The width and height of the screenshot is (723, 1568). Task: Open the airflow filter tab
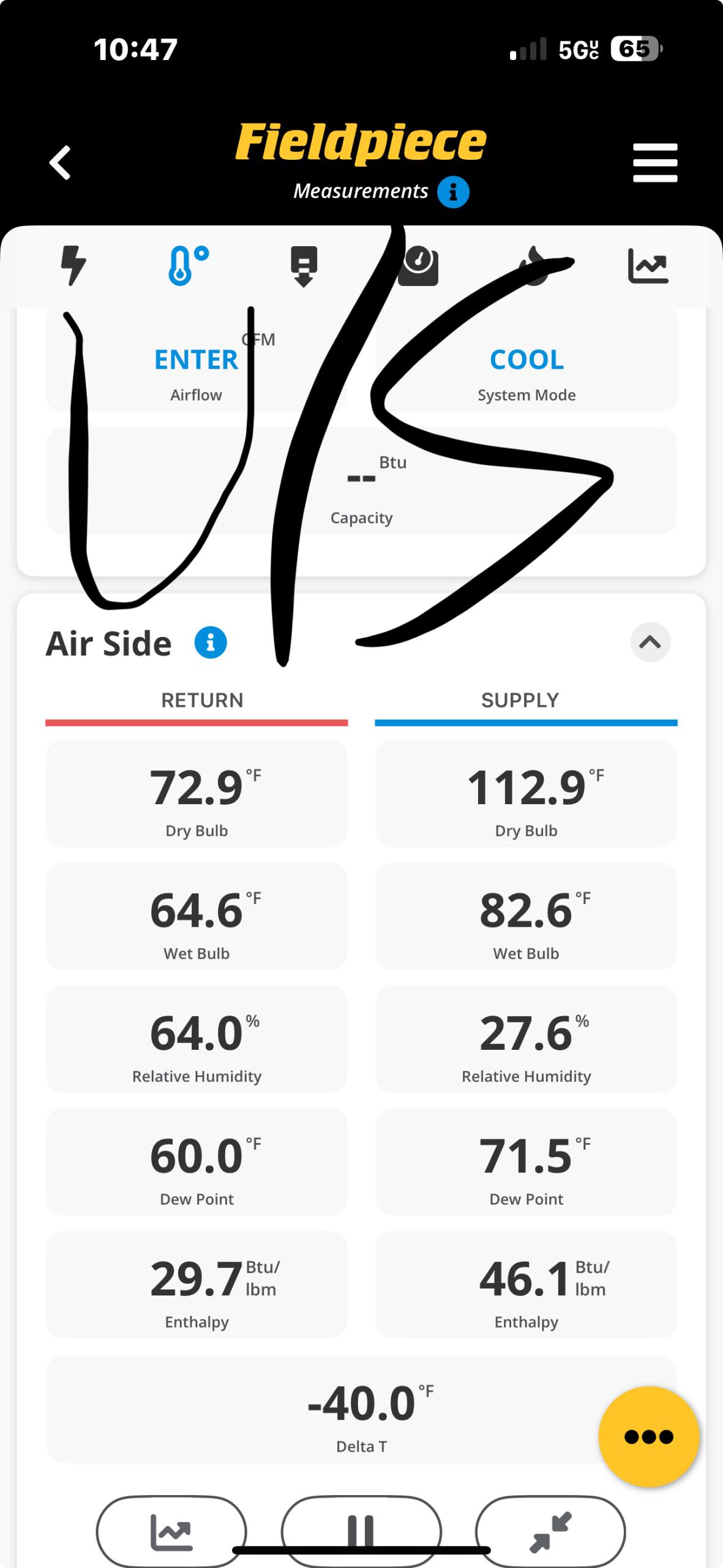click(x=304, y=266)
